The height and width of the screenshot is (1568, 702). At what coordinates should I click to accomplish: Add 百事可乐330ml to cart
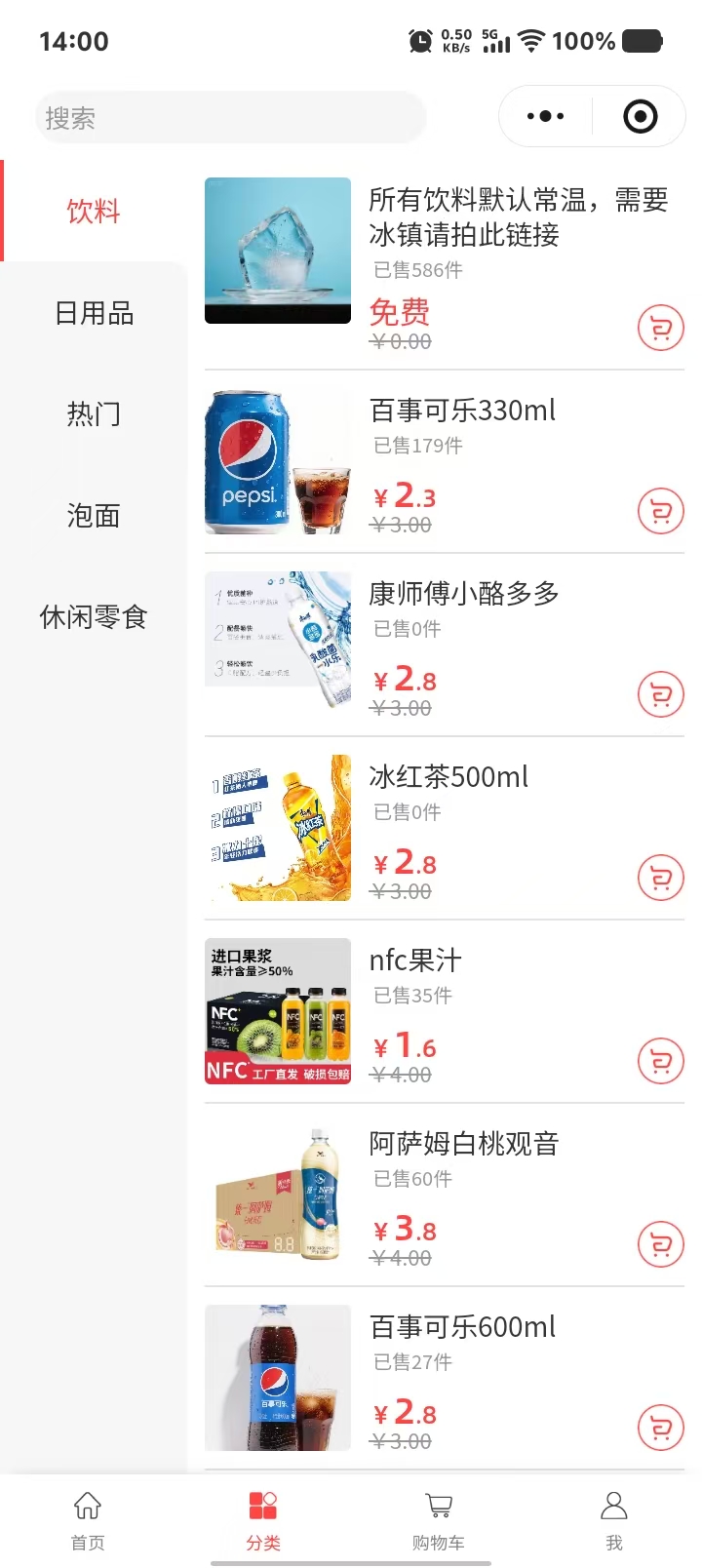(660, 511)
